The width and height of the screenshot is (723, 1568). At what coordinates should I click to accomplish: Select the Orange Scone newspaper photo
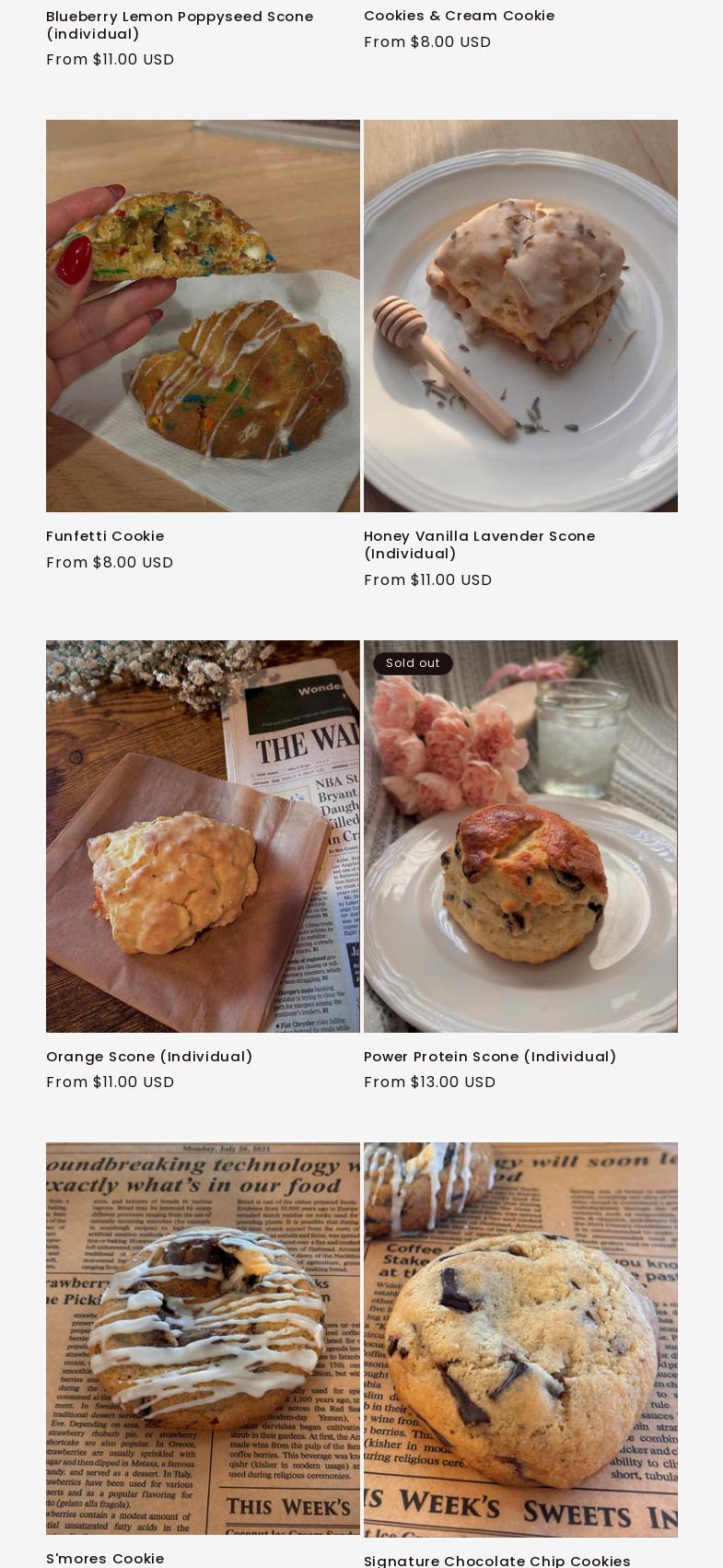[203, 836]
